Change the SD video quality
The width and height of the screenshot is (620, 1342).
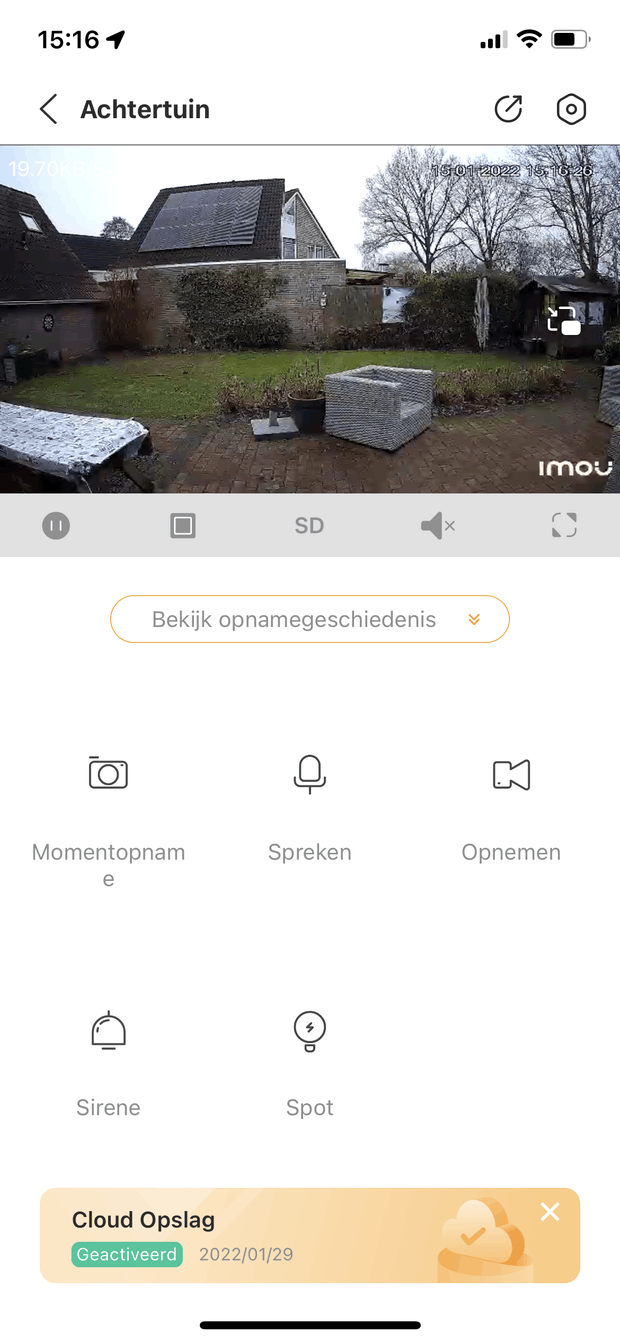tap(309, 525)
